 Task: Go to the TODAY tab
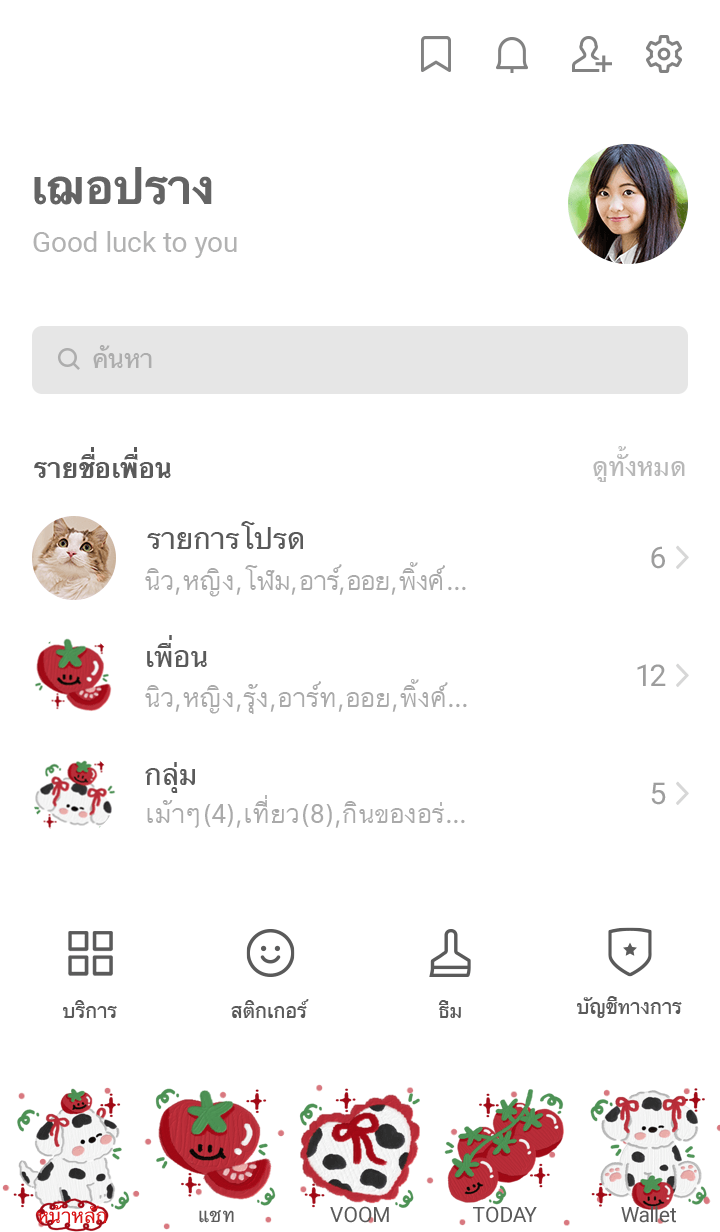coord(504,1160)
